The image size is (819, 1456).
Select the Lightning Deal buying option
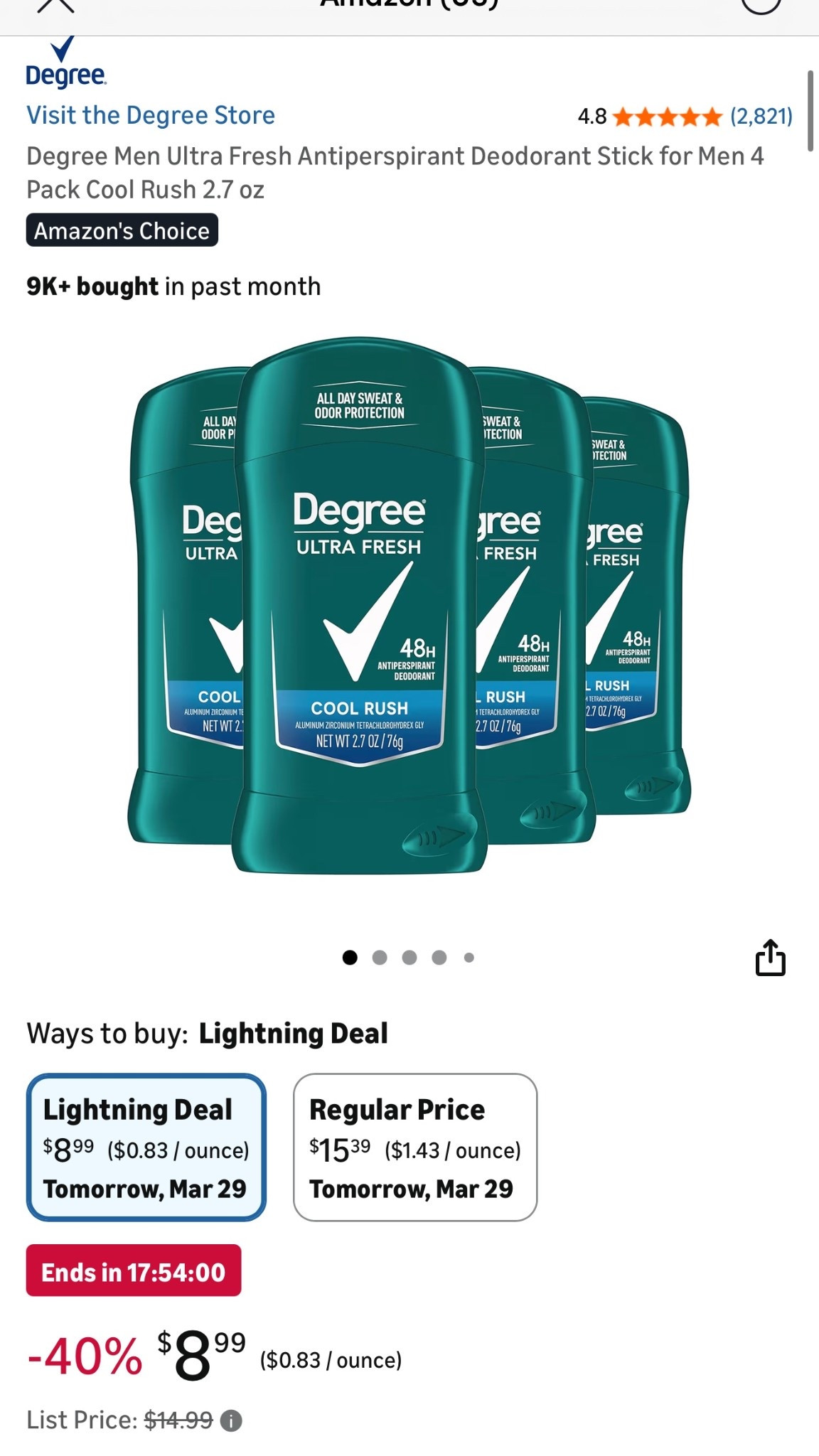click(x=146, y=1147)
